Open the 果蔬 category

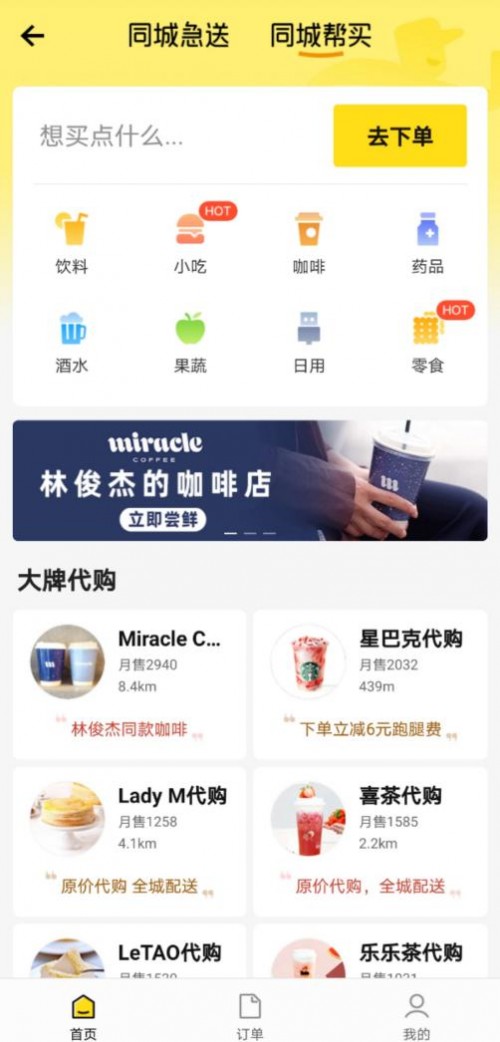click(x=191, y=342)
